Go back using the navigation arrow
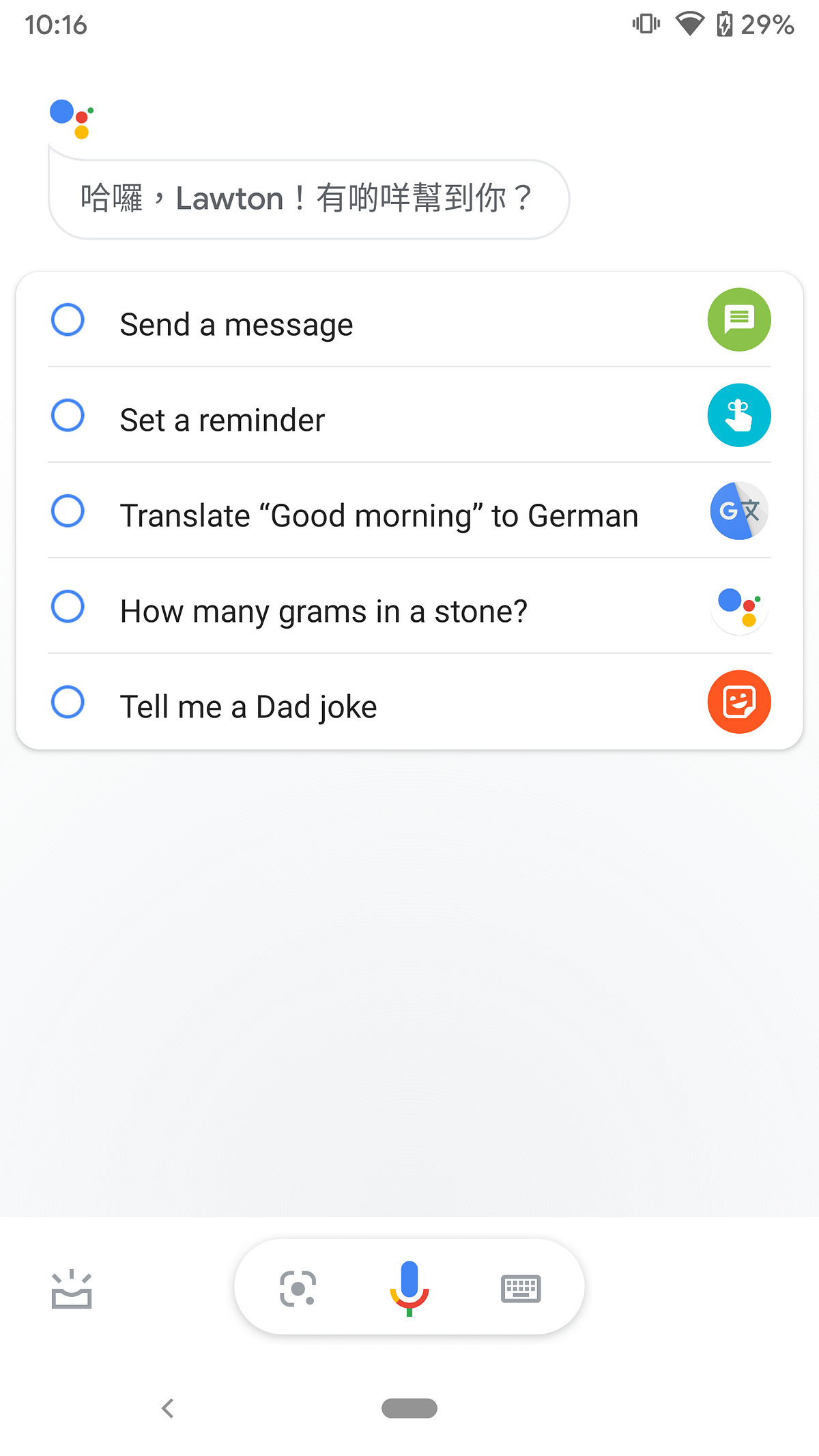819x1456 pixels. [x=168, y=1408]
